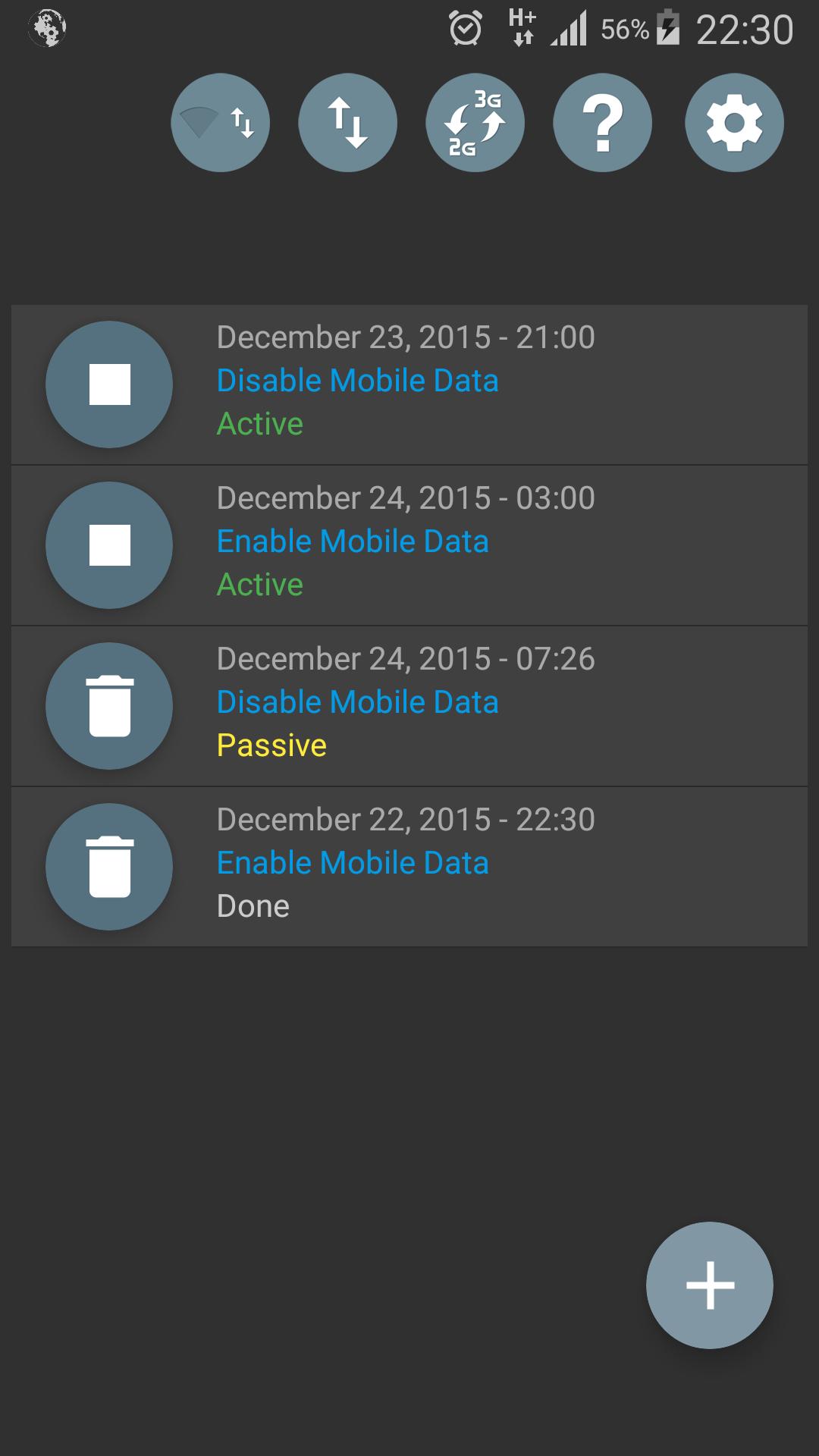Toggle the Mobile Data arrows icon

347,122
